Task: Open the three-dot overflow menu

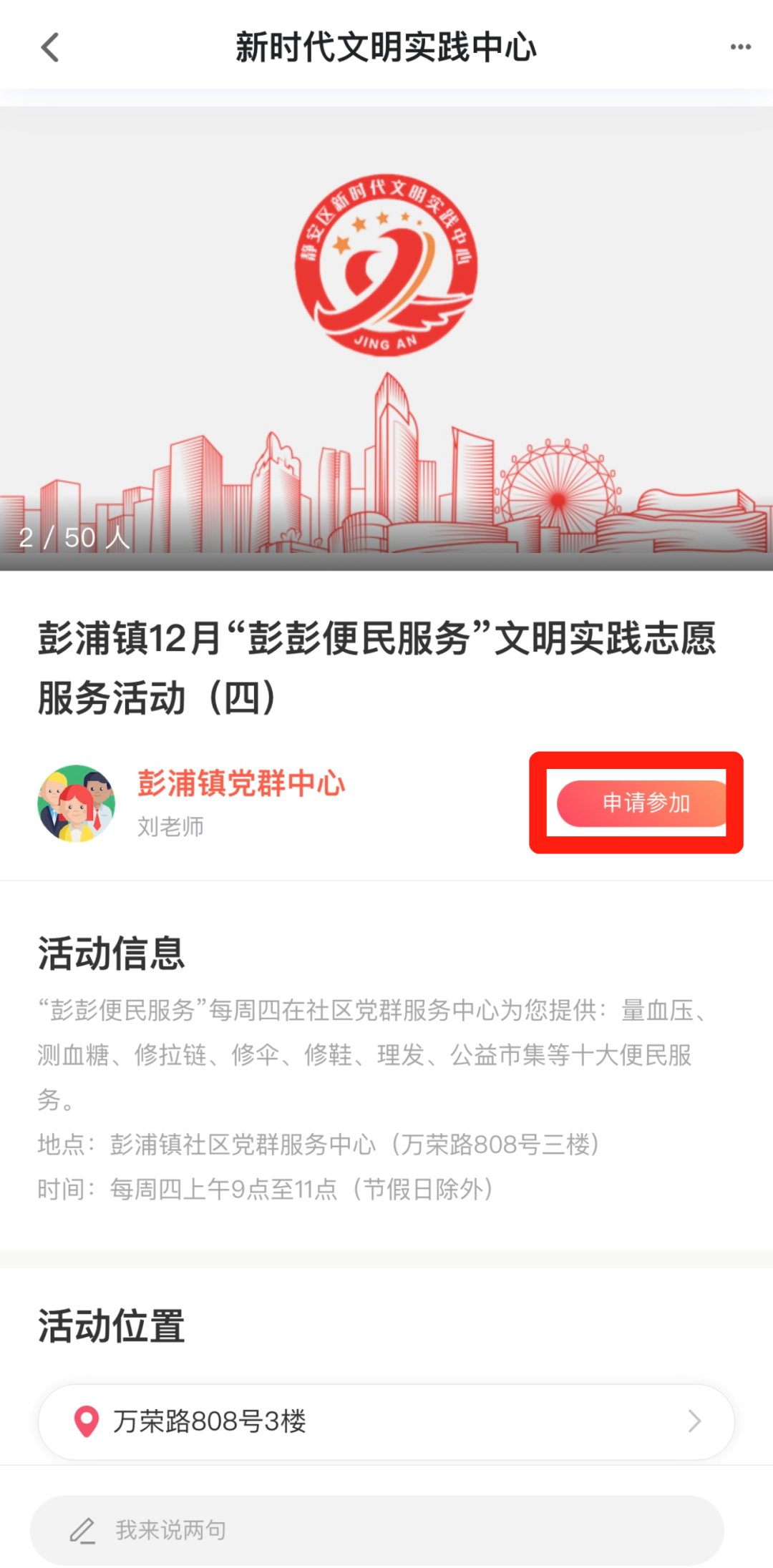Action: coord(740,47)
